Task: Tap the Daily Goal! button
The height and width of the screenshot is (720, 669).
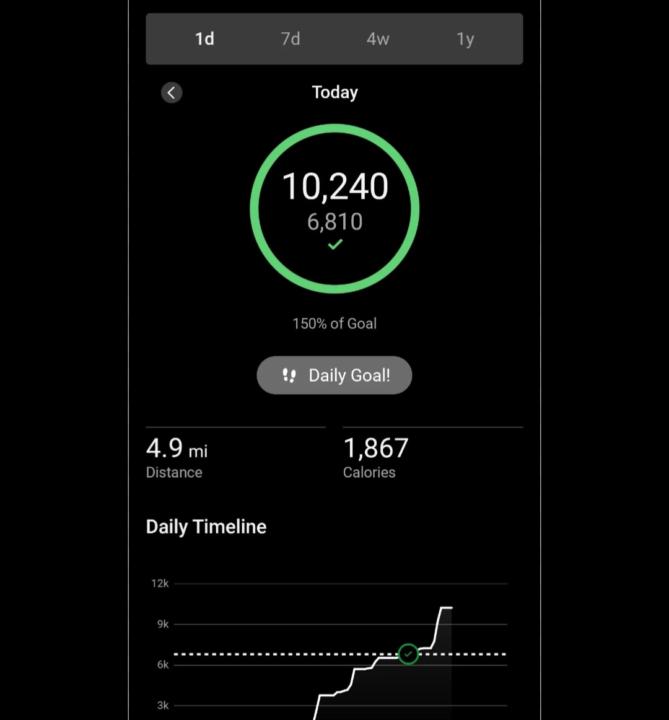Action: click(x=334, y=375)
